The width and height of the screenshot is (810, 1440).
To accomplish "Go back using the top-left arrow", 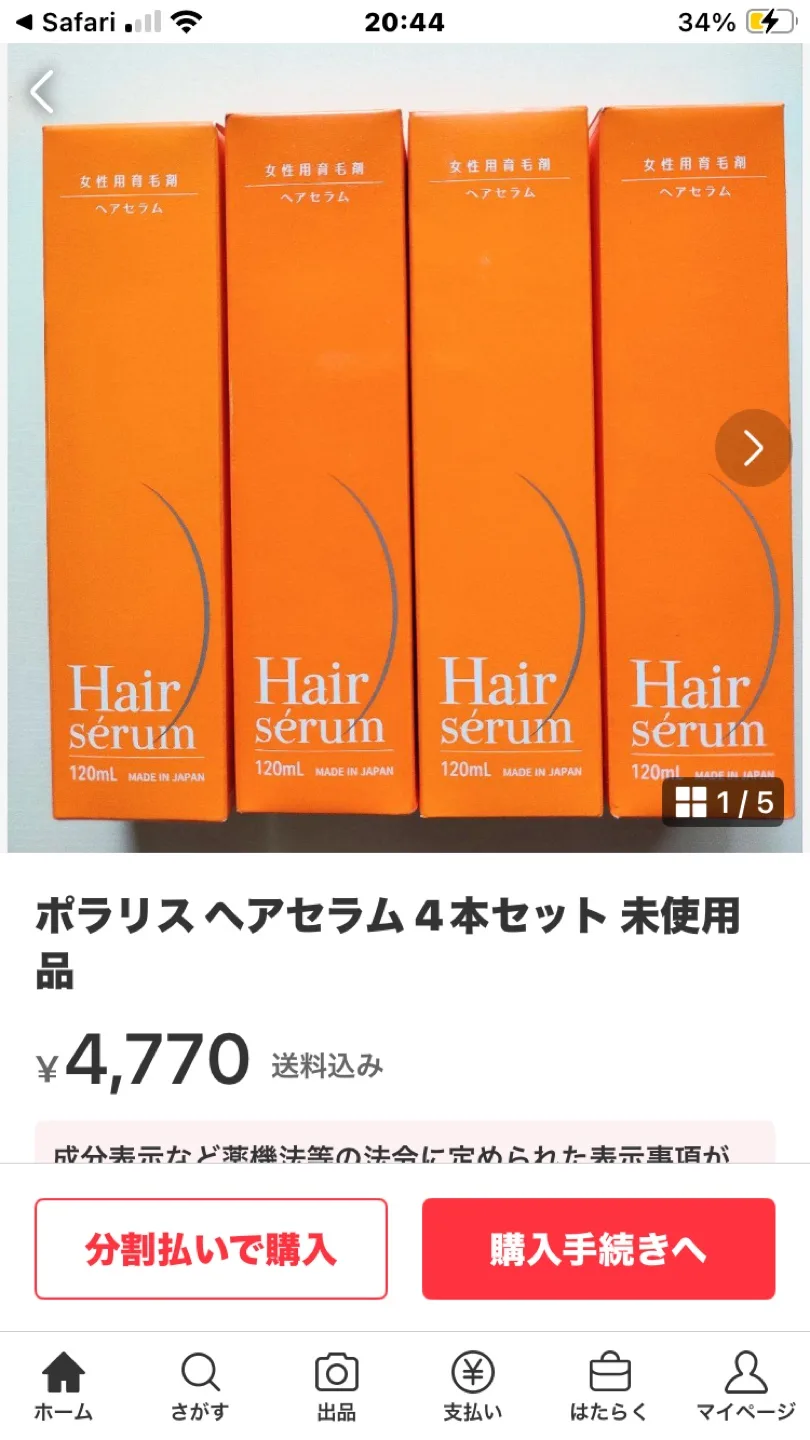I will (x=42, y=92).
